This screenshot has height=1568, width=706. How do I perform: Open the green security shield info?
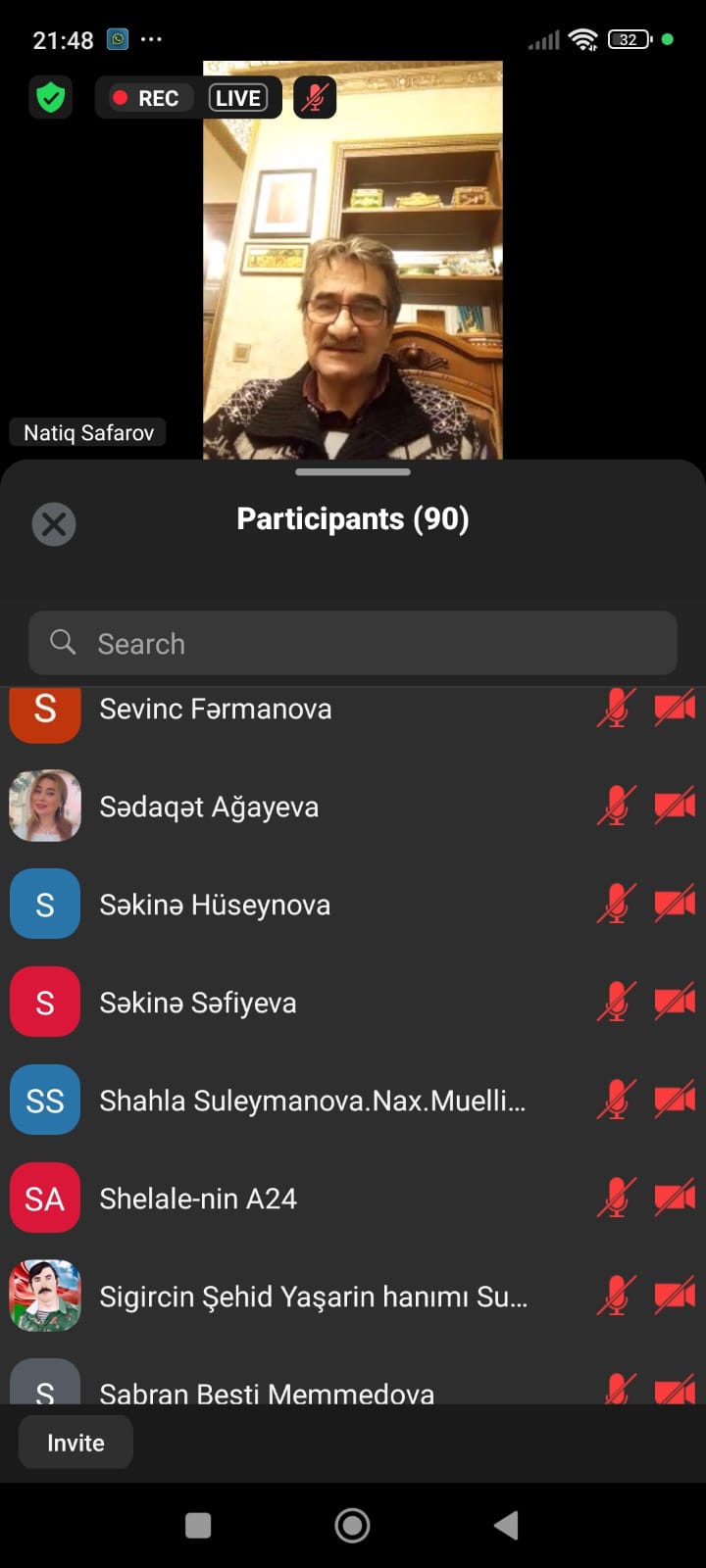50,98
